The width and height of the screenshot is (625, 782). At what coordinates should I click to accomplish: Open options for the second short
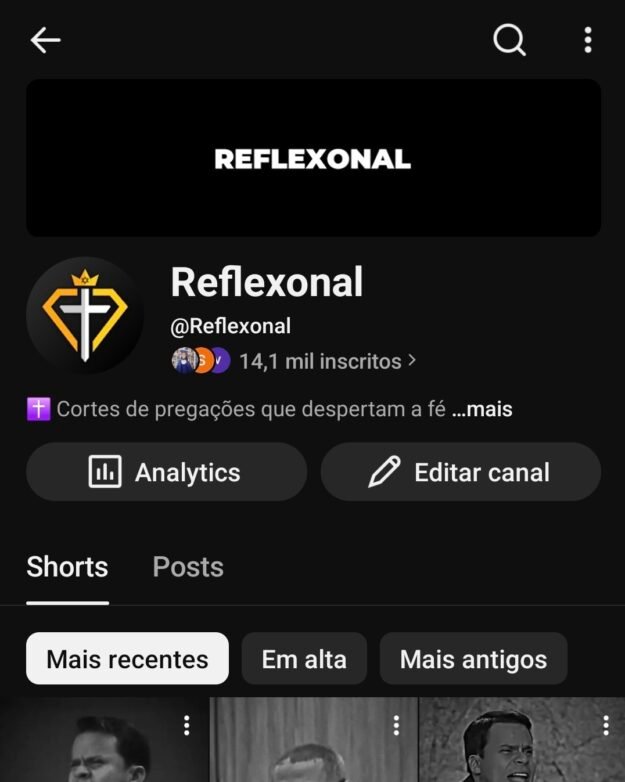click(396, 726)
